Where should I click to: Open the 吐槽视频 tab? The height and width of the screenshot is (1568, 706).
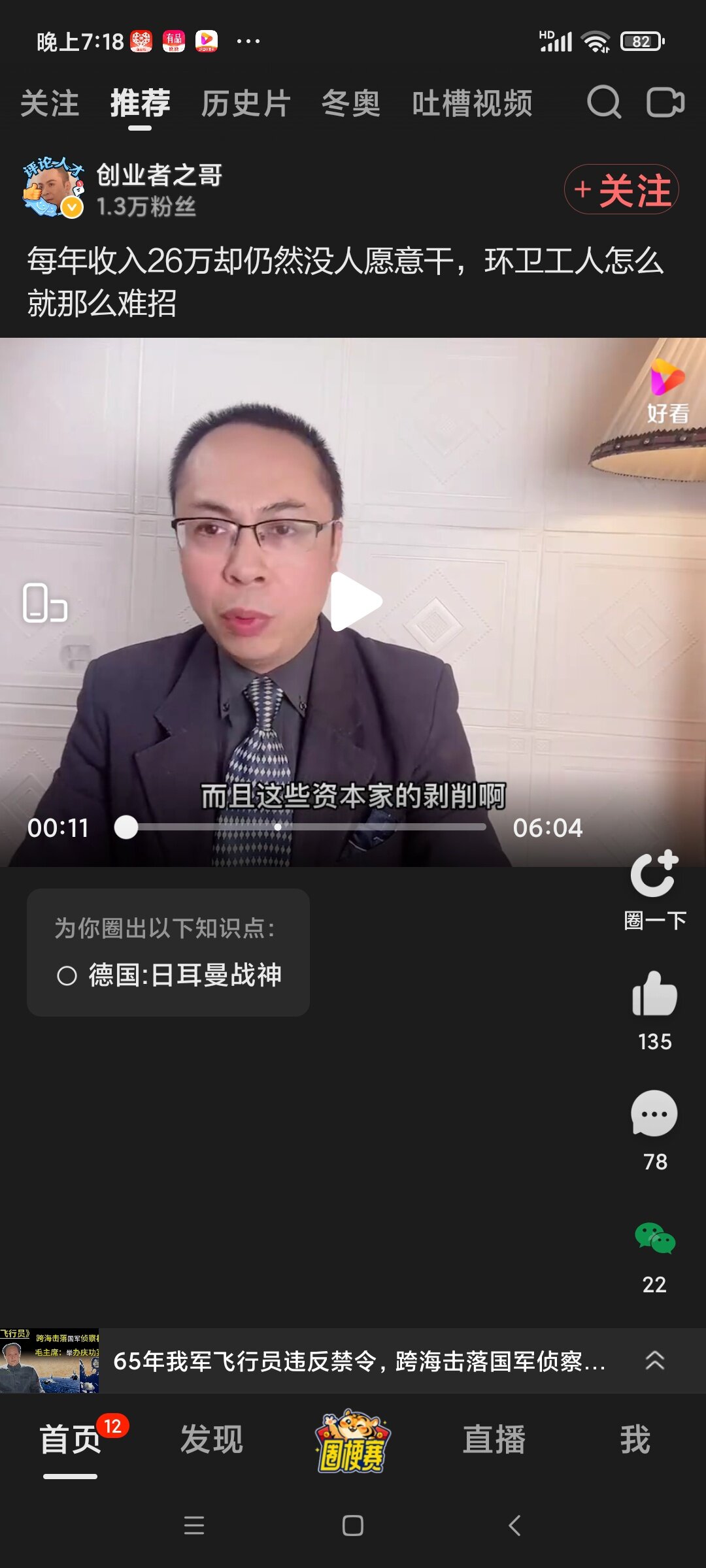[472, 104]
